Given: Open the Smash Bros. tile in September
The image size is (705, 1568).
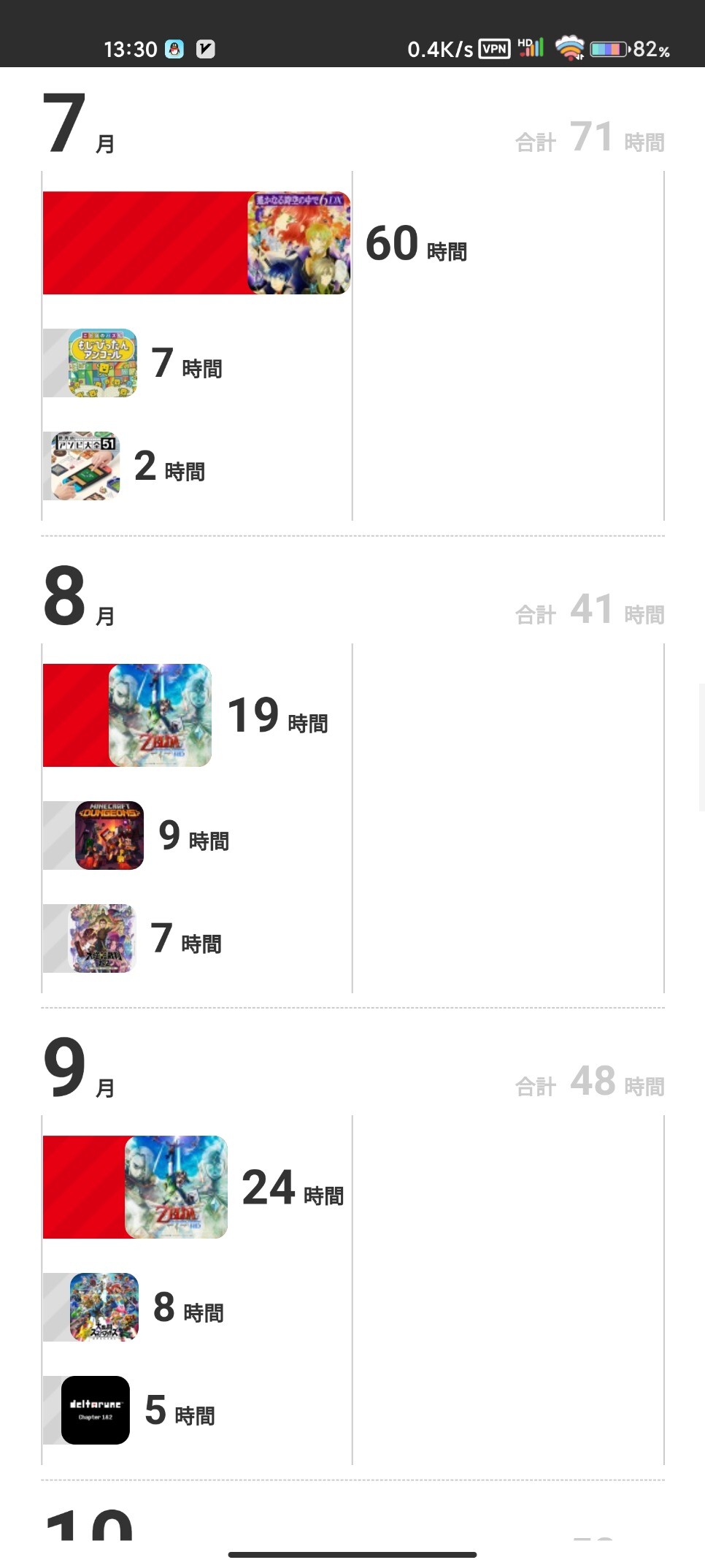Looking at the screenshot, I should (104, 1307).
